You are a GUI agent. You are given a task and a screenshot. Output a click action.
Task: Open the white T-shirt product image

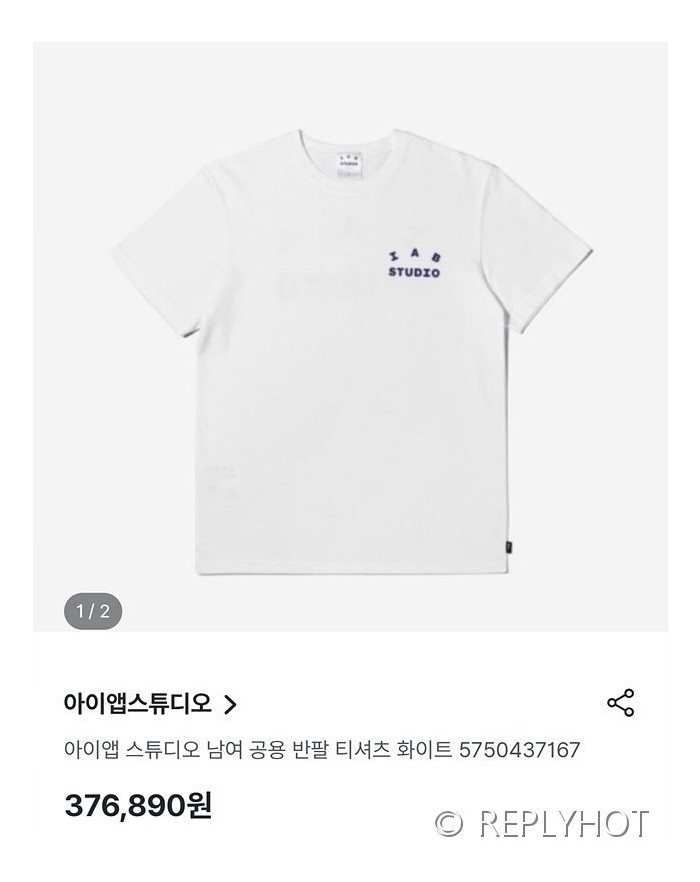coord(350,340)
